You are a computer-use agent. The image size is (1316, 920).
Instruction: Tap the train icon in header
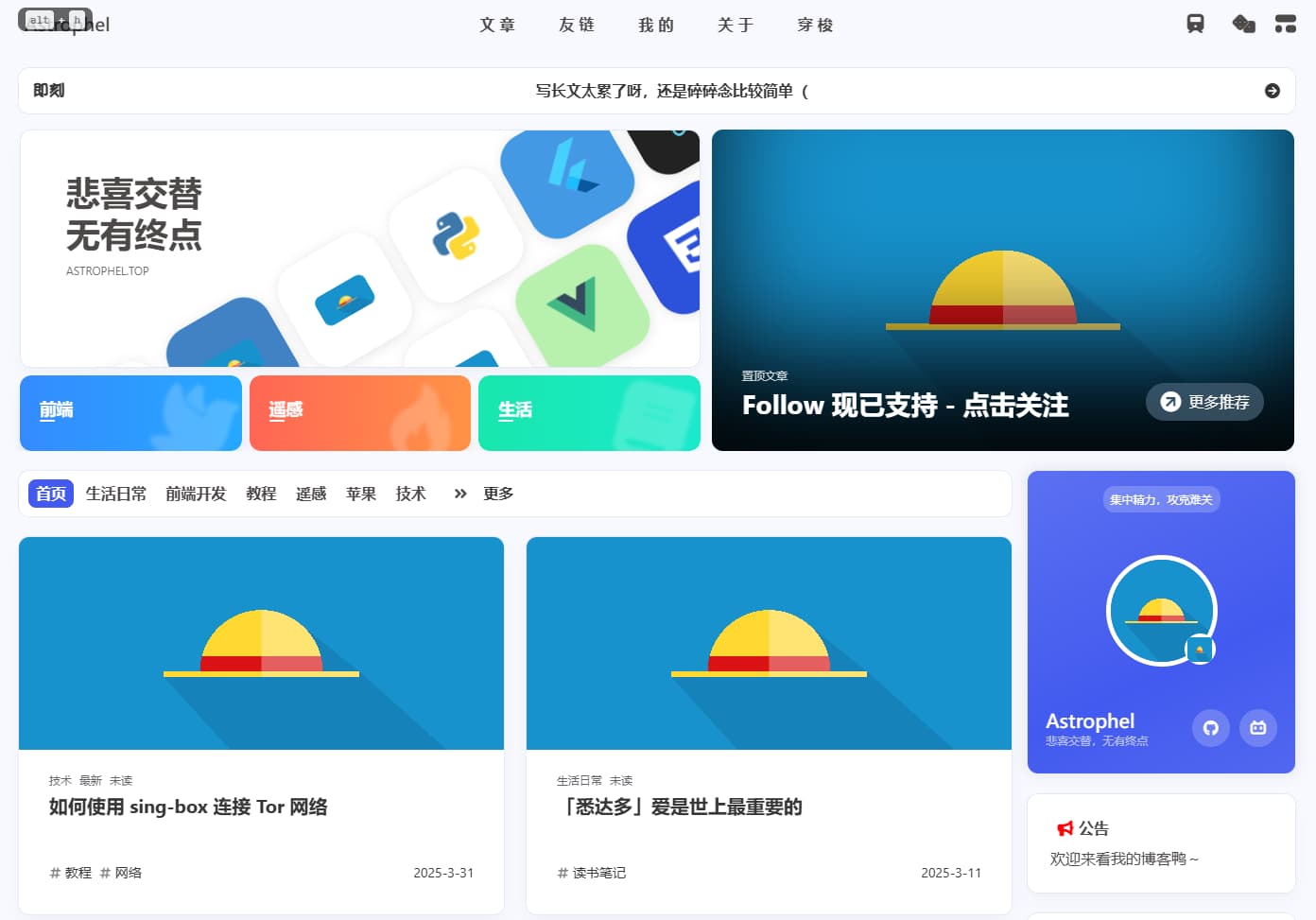point(1196,24)
